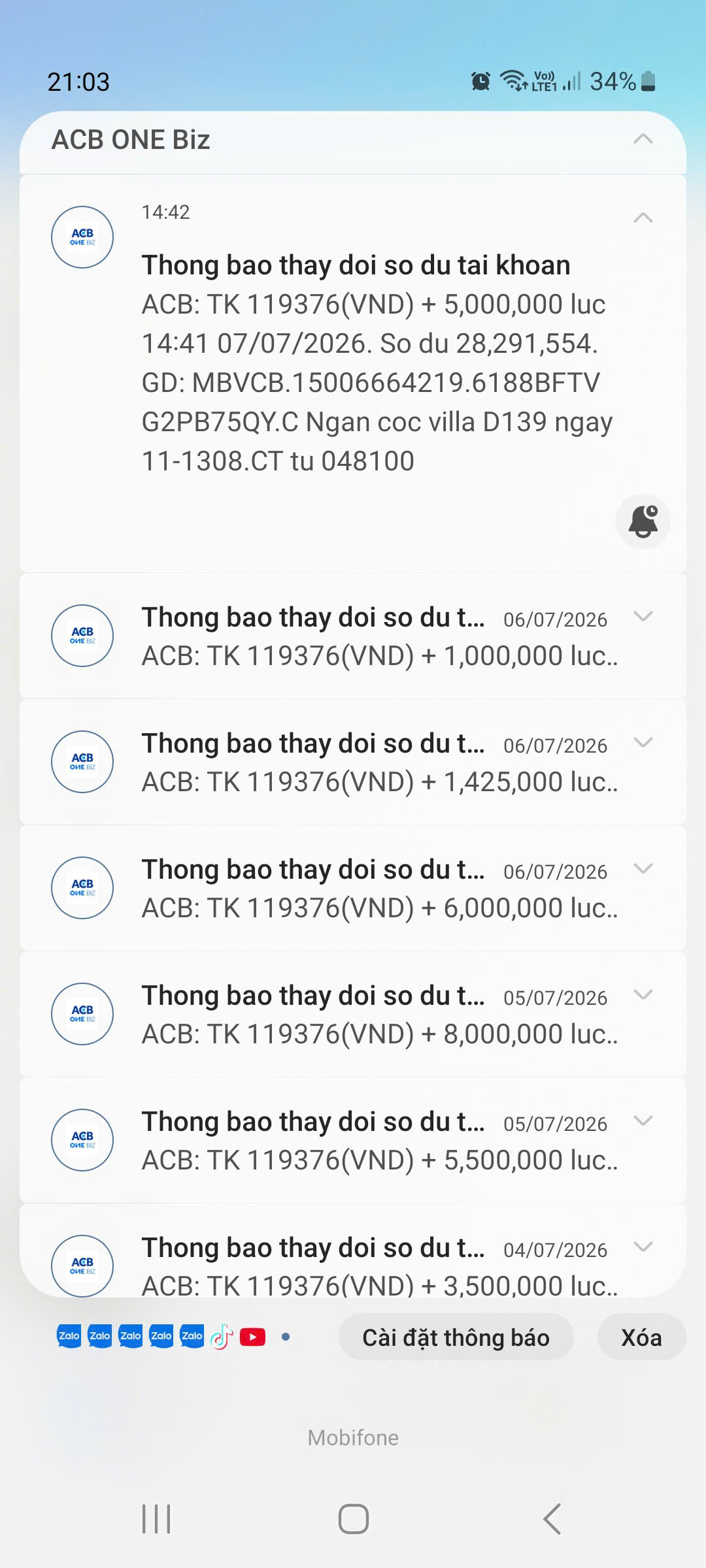
Task: Open recent apps from the navigation bar
Action: (x=156, y=1518)
